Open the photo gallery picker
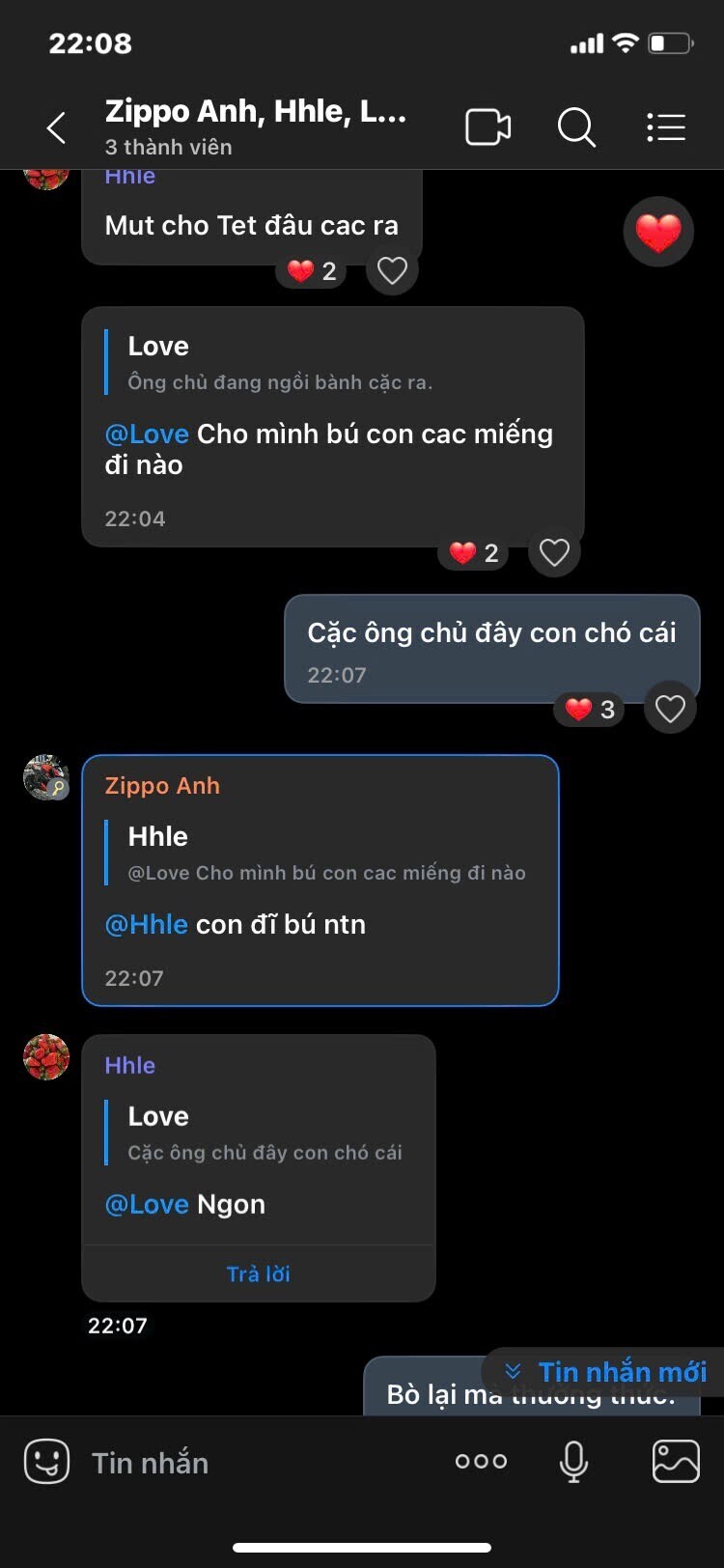The height and width of the screenshot is (1568, 724). tap(676, 1462)
